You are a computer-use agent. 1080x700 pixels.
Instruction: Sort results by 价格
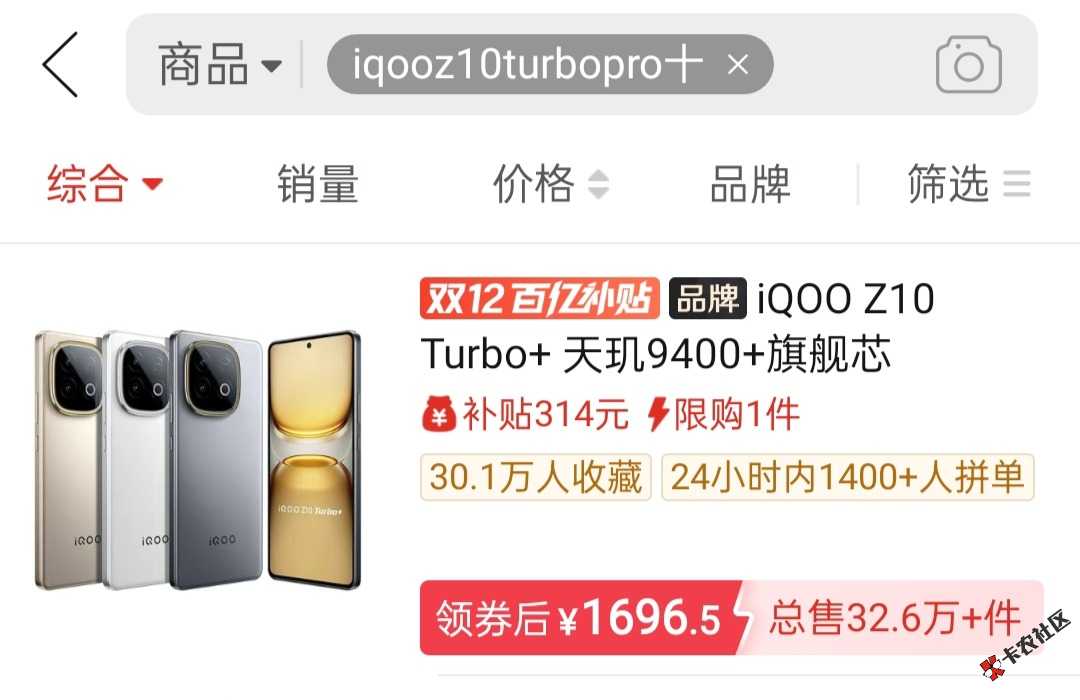pyautogui.click(x=550, y=185)
